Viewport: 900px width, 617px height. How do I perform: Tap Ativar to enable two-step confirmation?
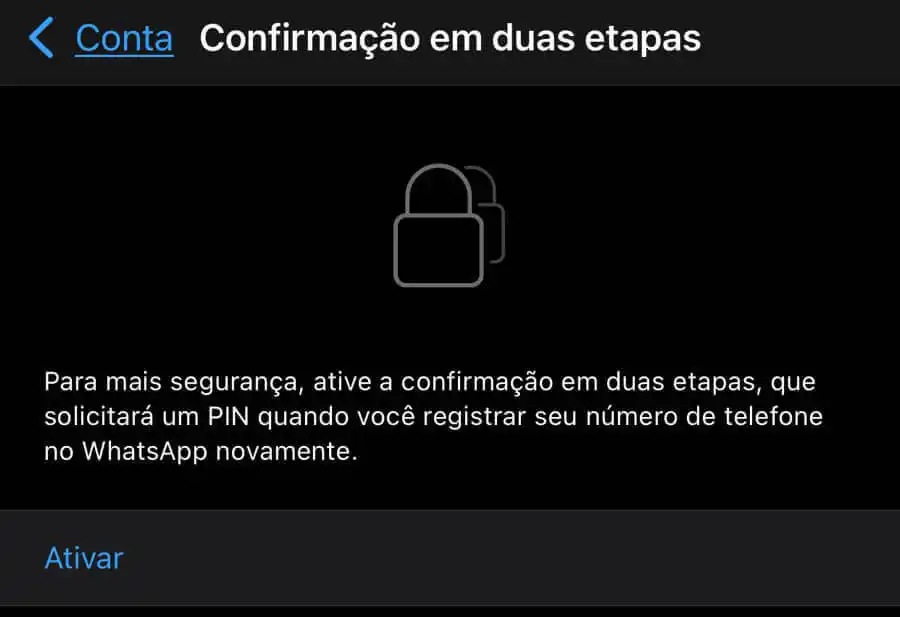84,558
